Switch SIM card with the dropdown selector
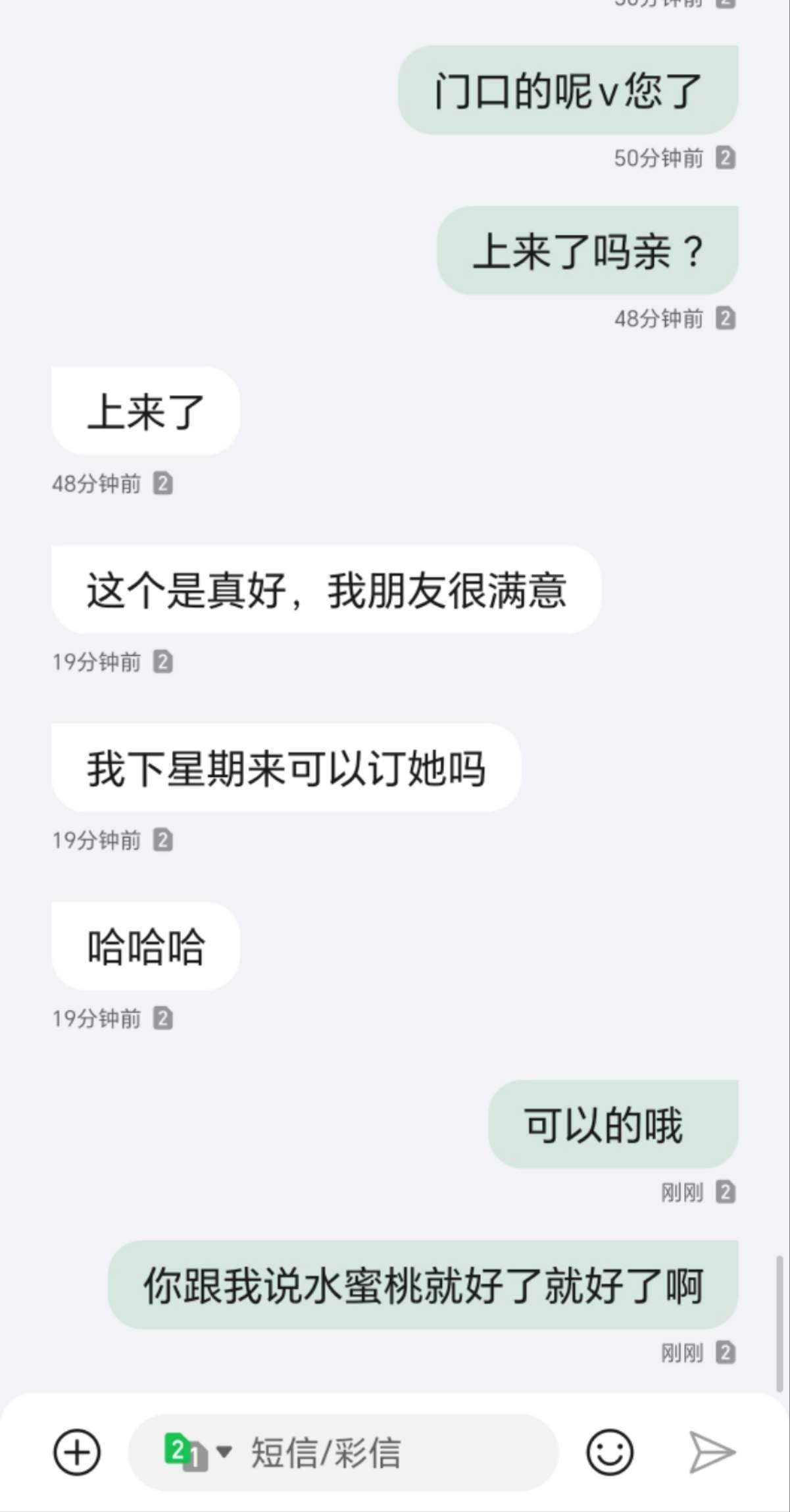 196,1452
